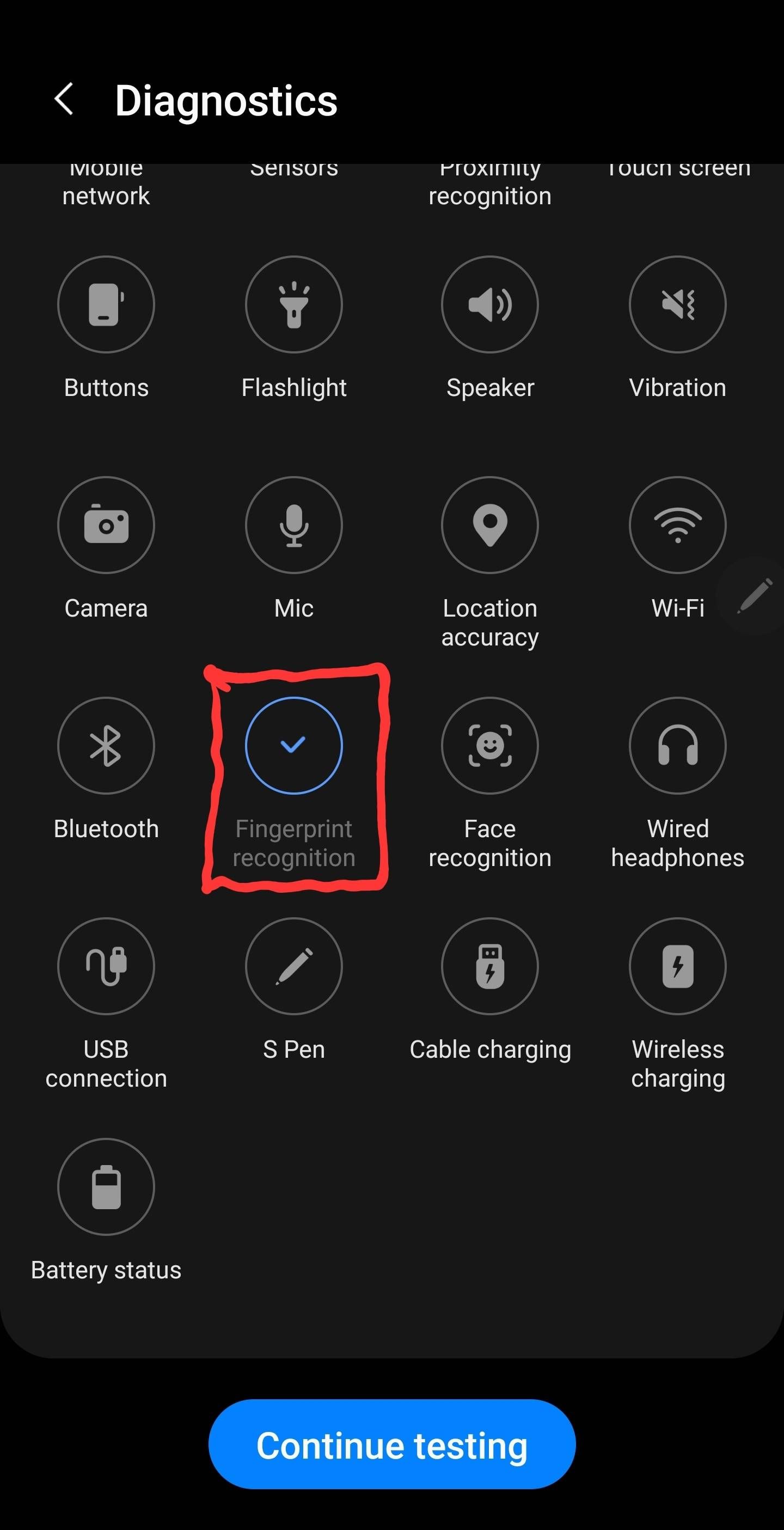The width and height of the screenshot is (784, 1530).
Task: Start Face recognition test
Action: pyautogui.click(x=489, y=746)
